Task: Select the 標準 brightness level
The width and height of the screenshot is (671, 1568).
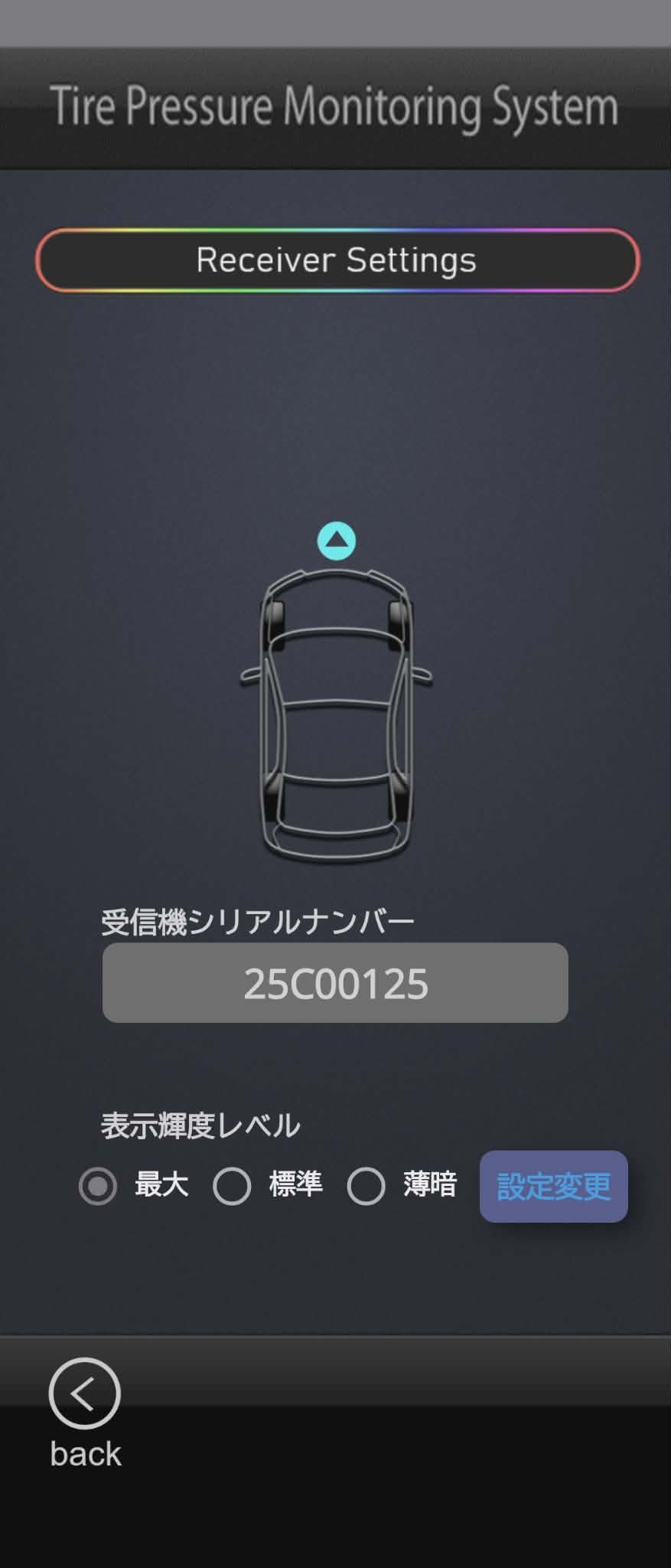Action: coord(232,1186)
